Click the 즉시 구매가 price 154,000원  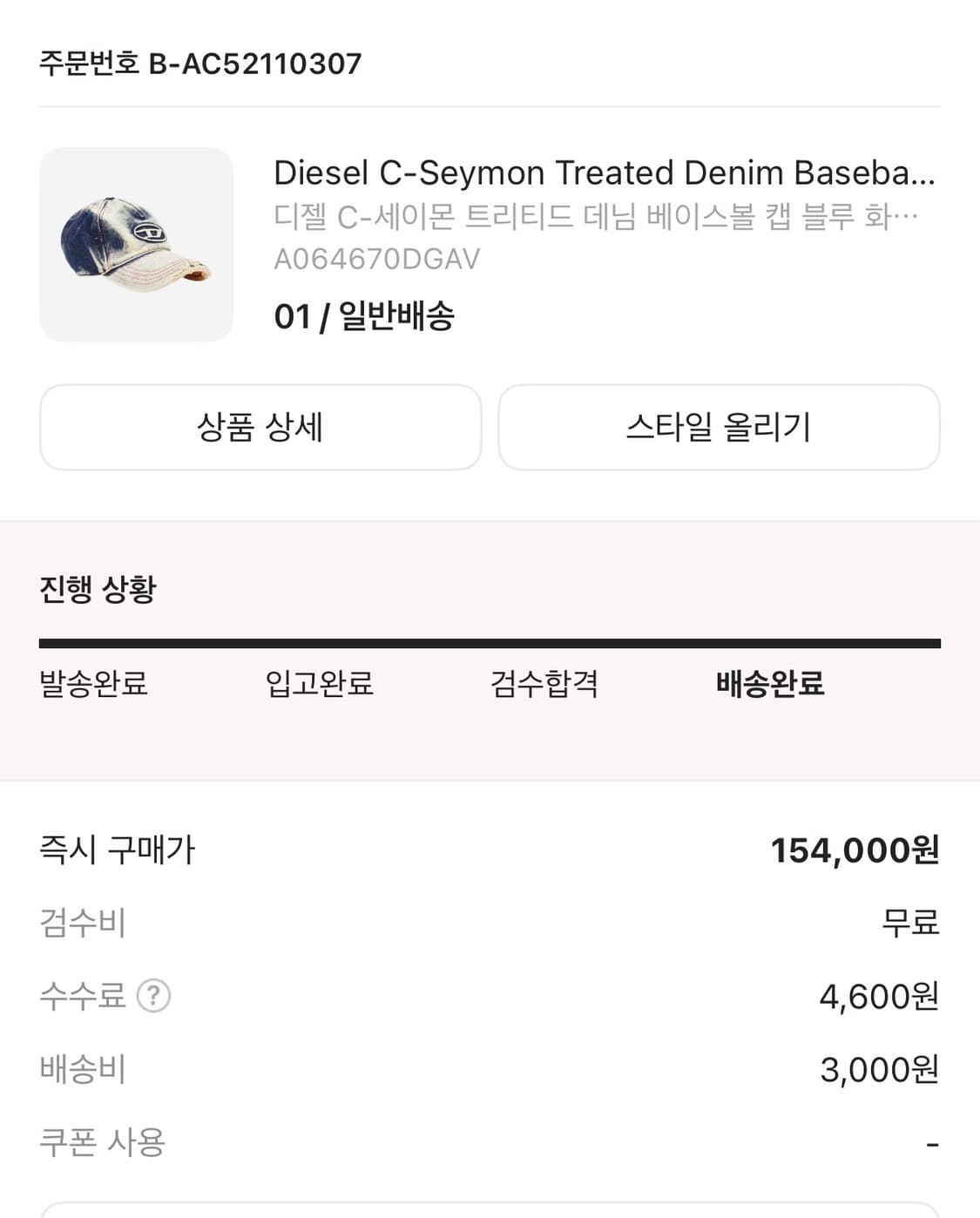tap(855, 847)
